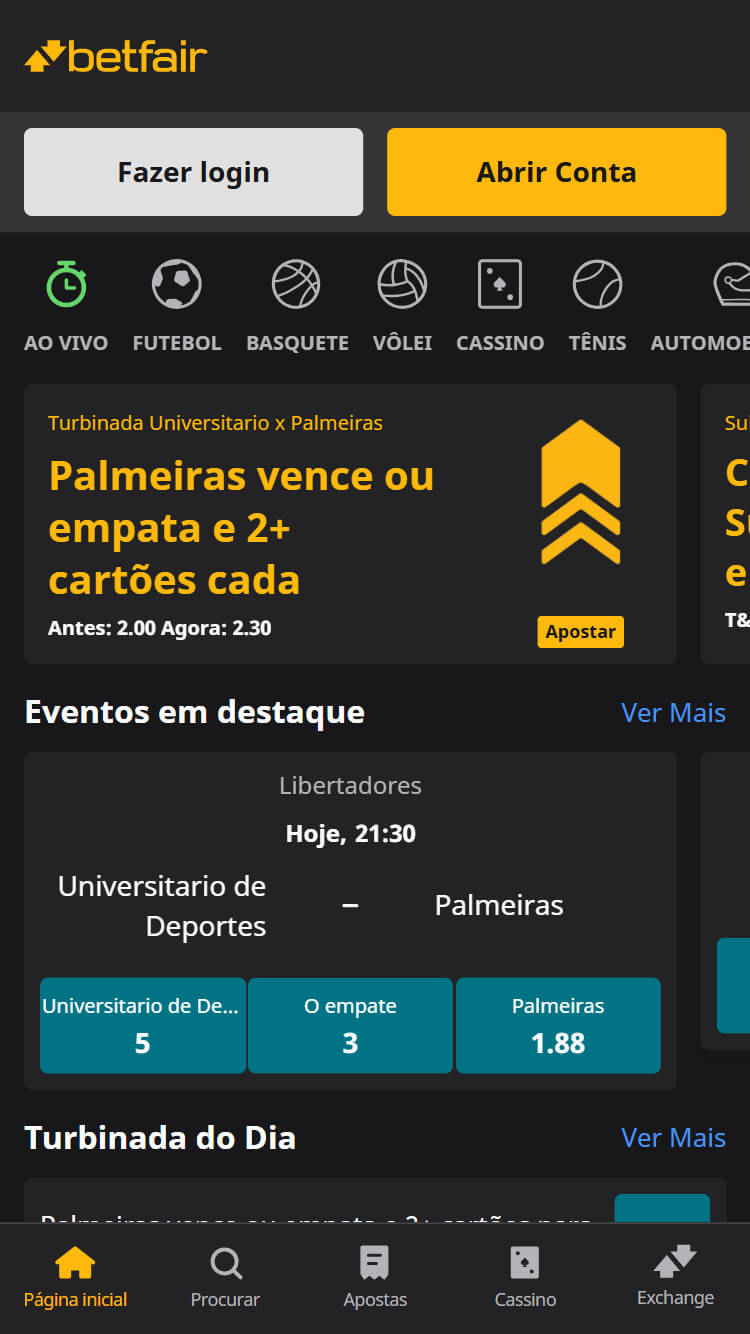Switch to the Apostas tab
Image resolution: width=750 pixels, height=1334 pixels.
click(375, 1278)
